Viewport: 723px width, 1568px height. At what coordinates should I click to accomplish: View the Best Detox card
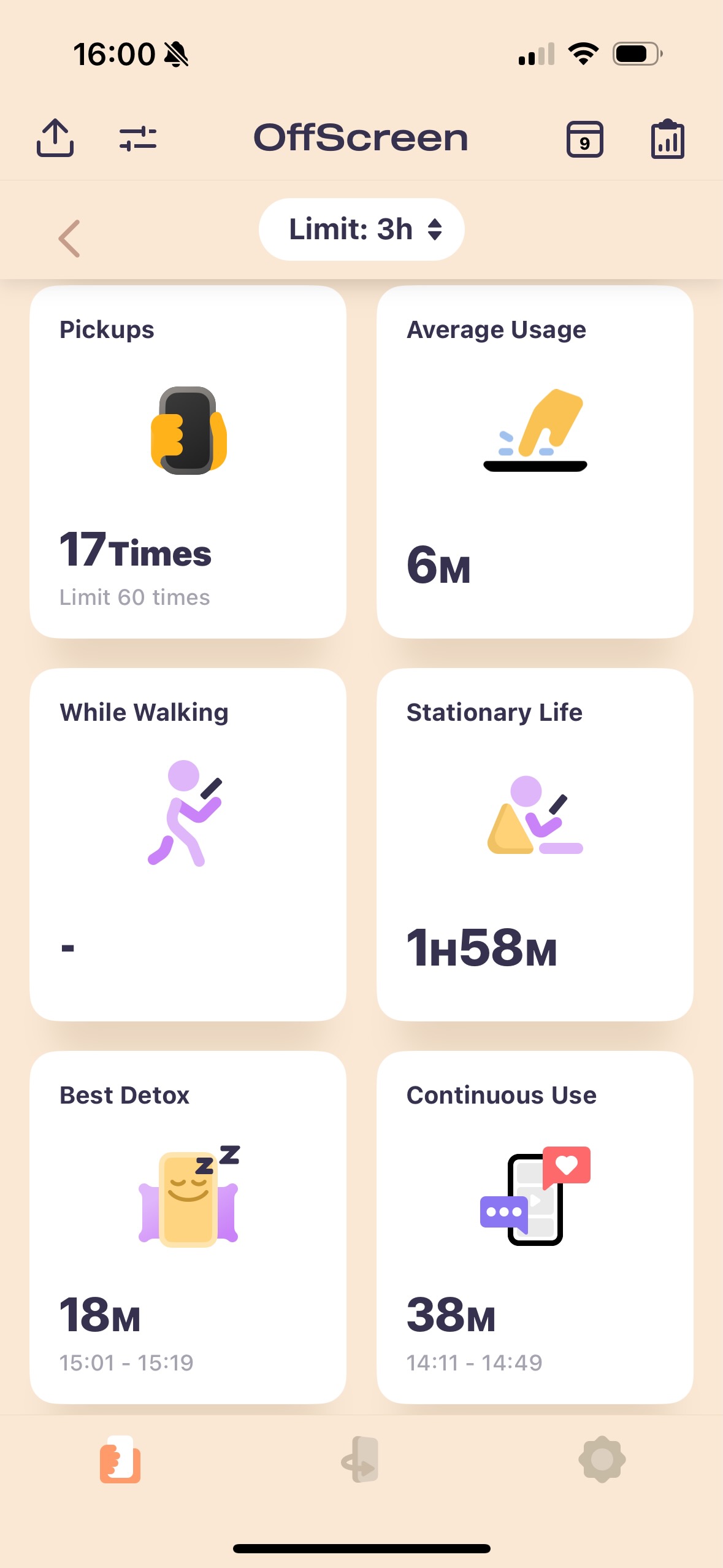(x=188, y=1228)
